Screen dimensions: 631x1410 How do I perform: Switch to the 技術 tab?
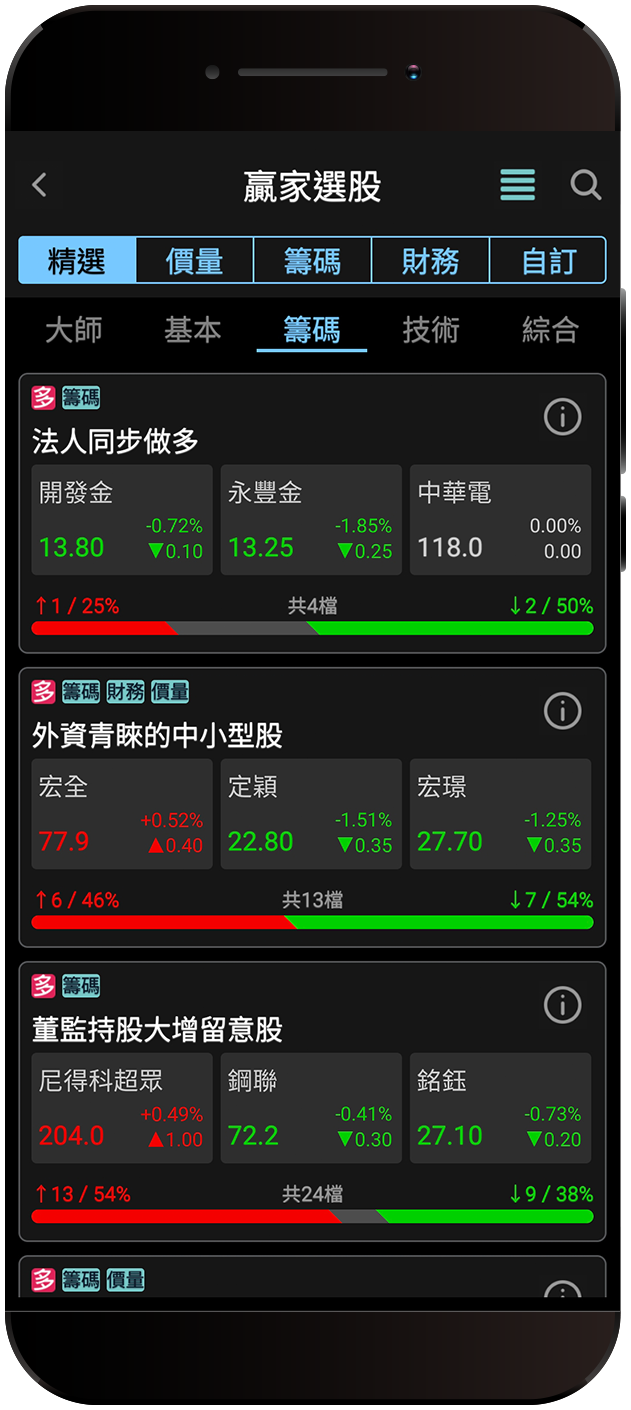pyautogui.click(x=431, y=330)
